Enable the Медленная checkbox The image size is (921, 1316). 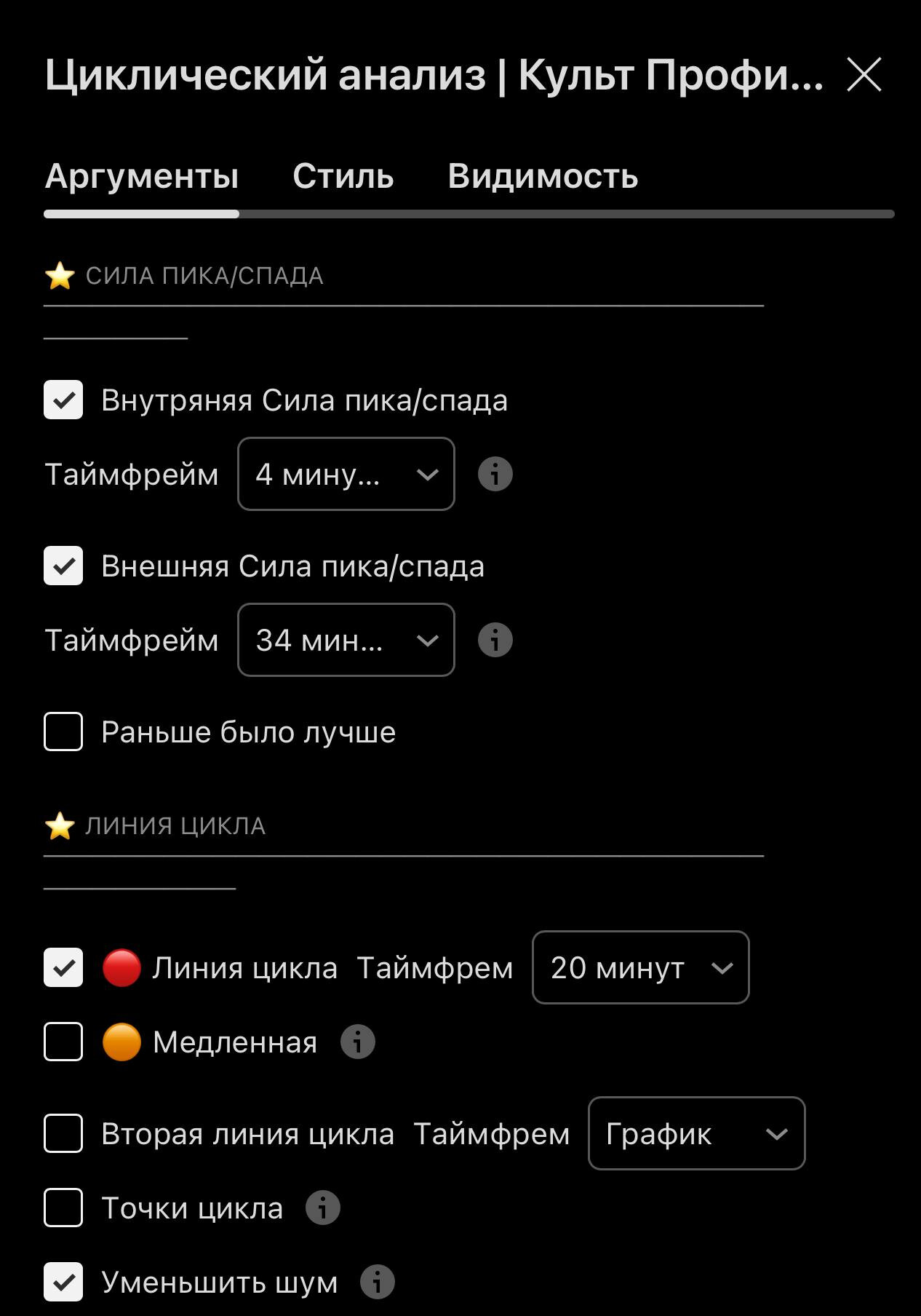pyautogui.click(x=63, y=1042)
